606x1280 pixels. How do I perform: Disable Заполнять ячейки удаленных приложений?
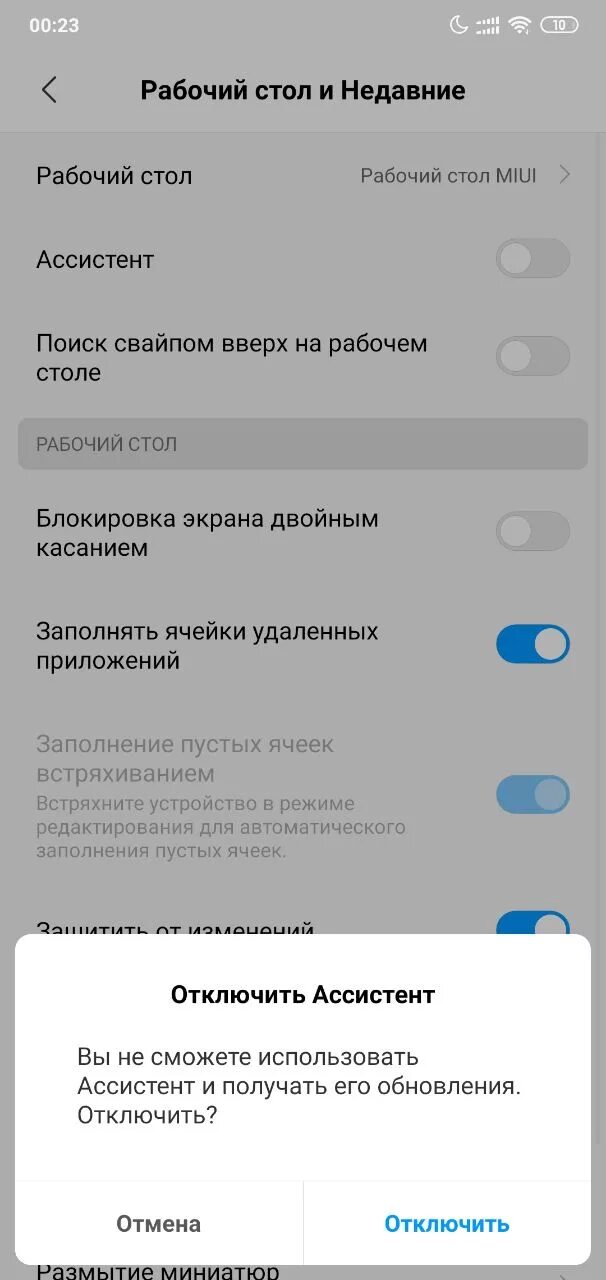click(533, 645)
